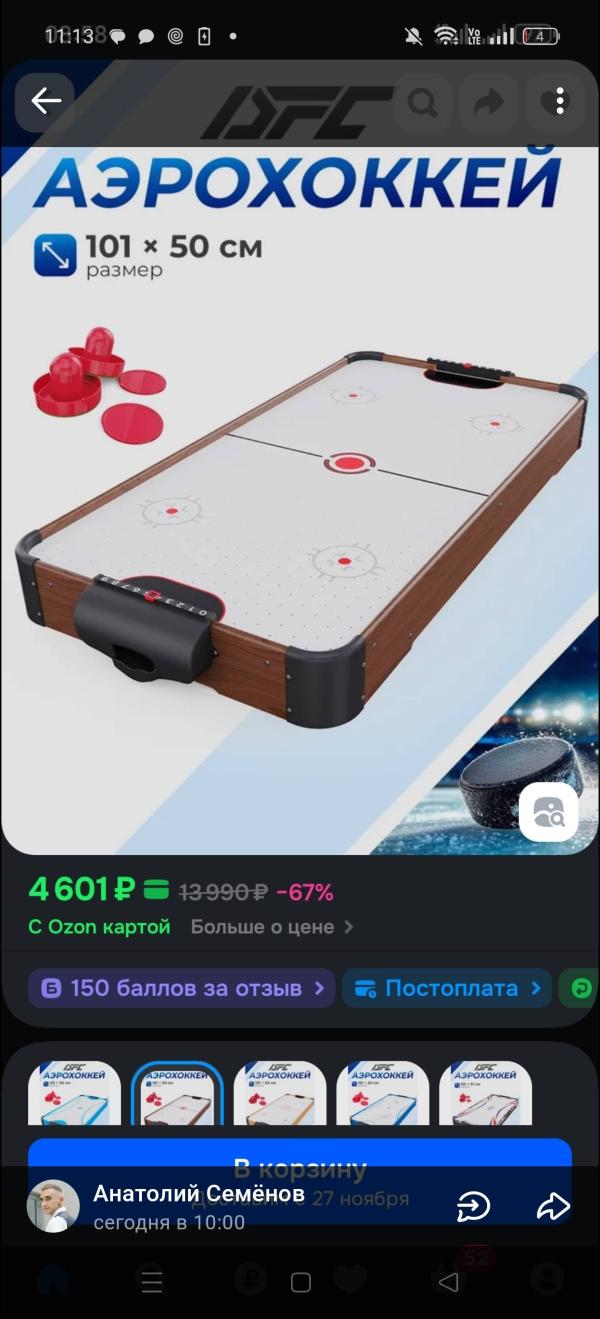Go back from the image viewer
Screen dimensions: 600x1319
pyautogui.click(x=46, y=101)
